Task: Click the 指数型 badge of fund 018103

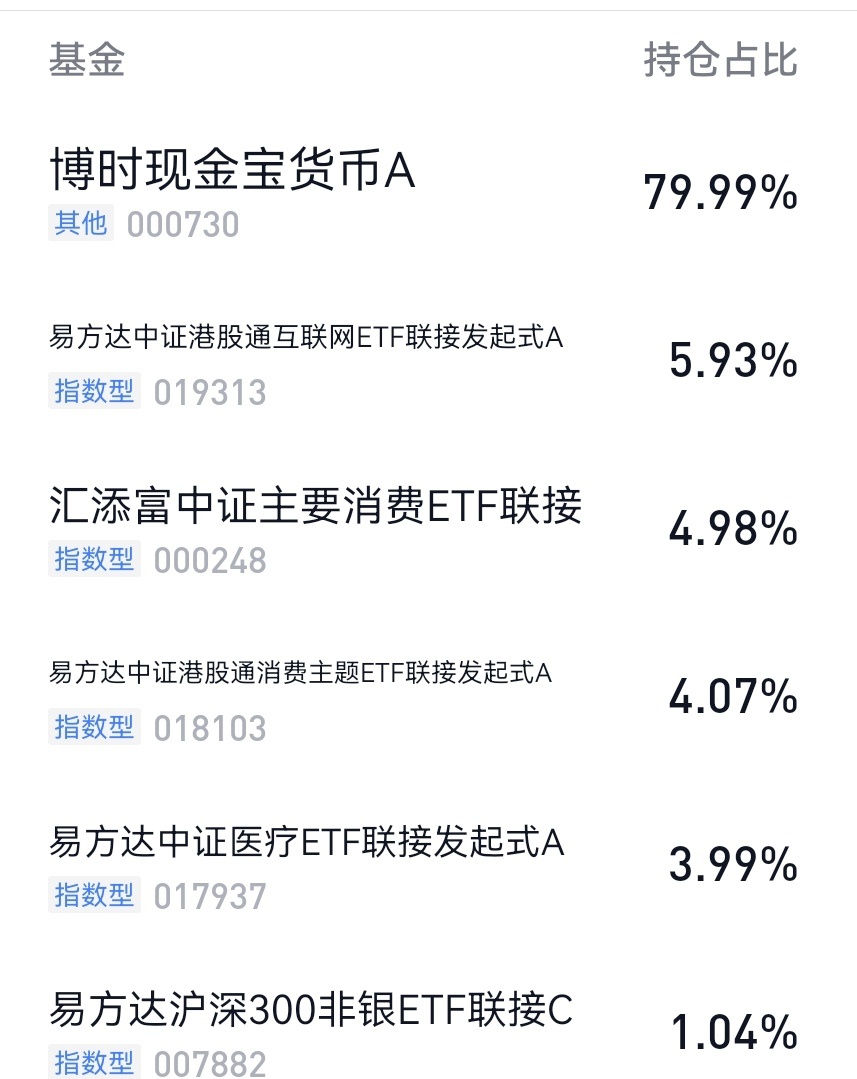Action: [94, 728]
